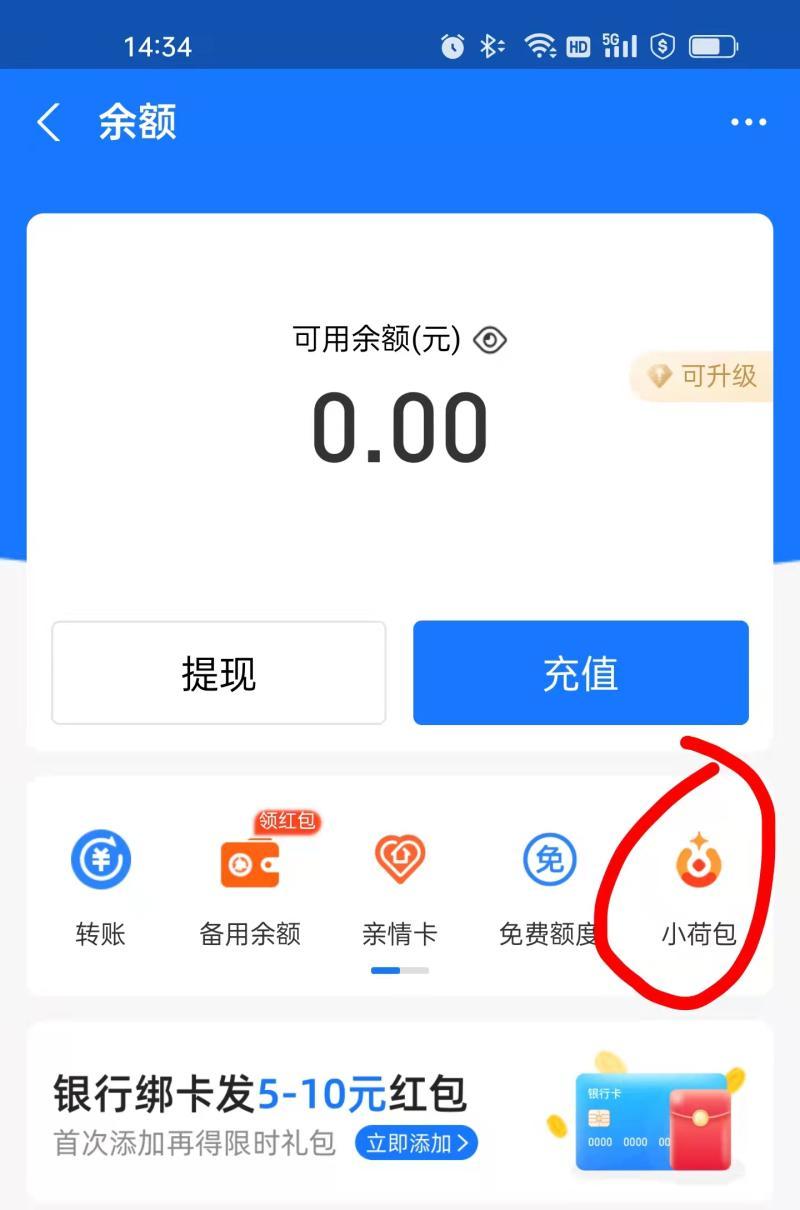Tap the 充值 top-up button
800x1210 pixels.
(x=580, y=673)
